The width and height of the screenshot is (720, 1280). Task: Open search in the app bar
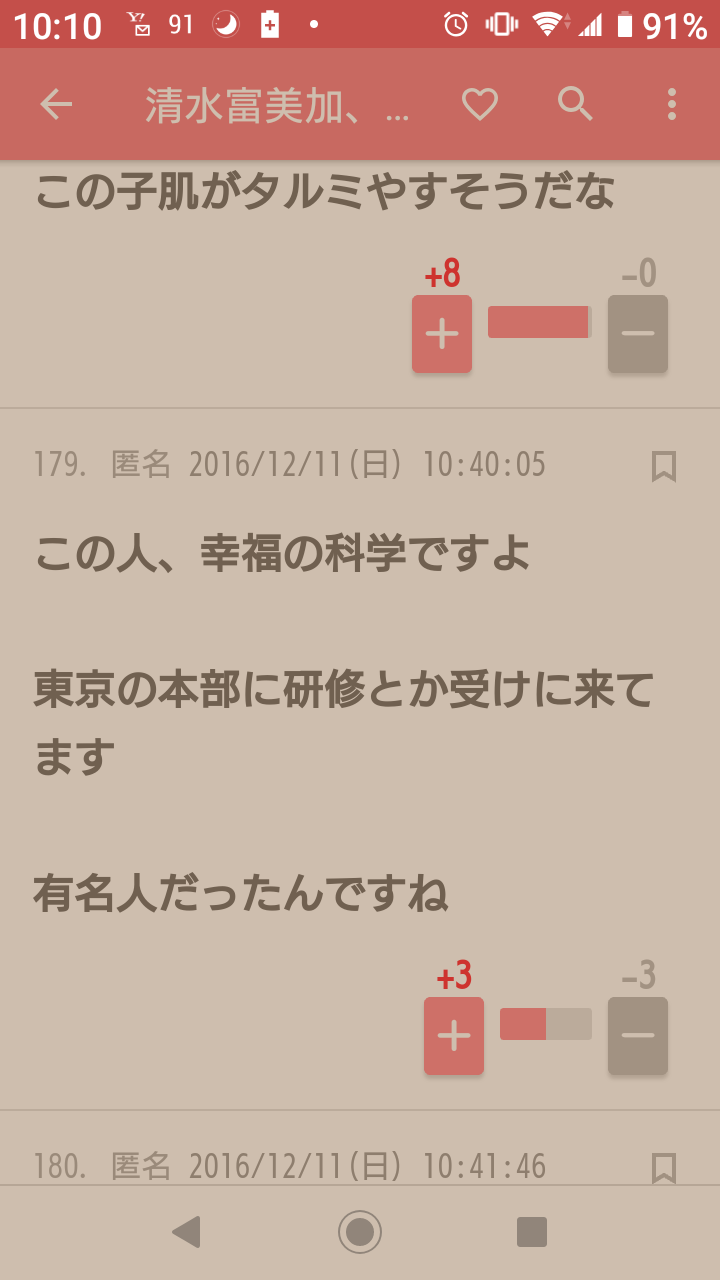(575, 104)
